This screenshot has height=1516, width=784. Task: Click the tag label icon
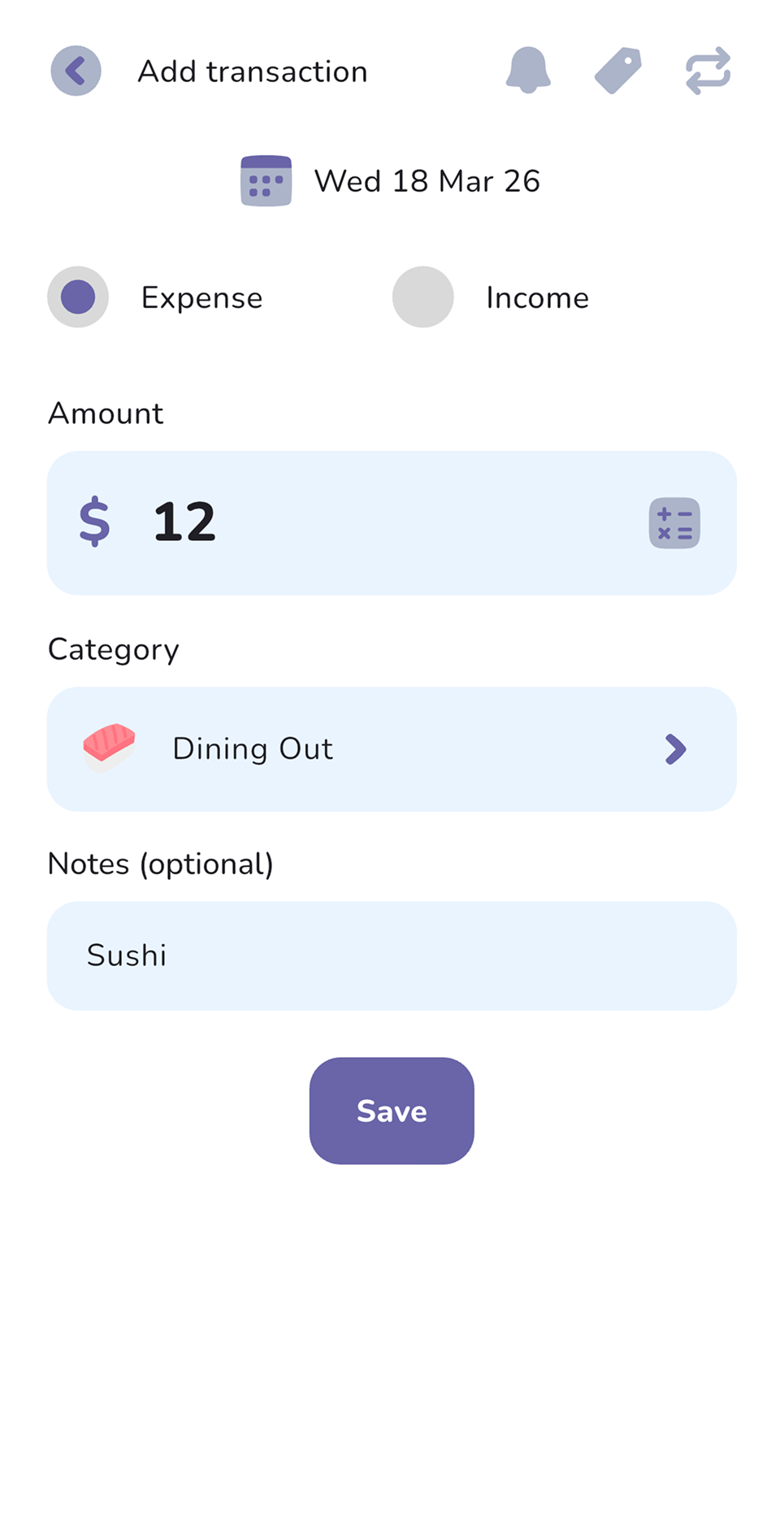click(x=617, y=69)
